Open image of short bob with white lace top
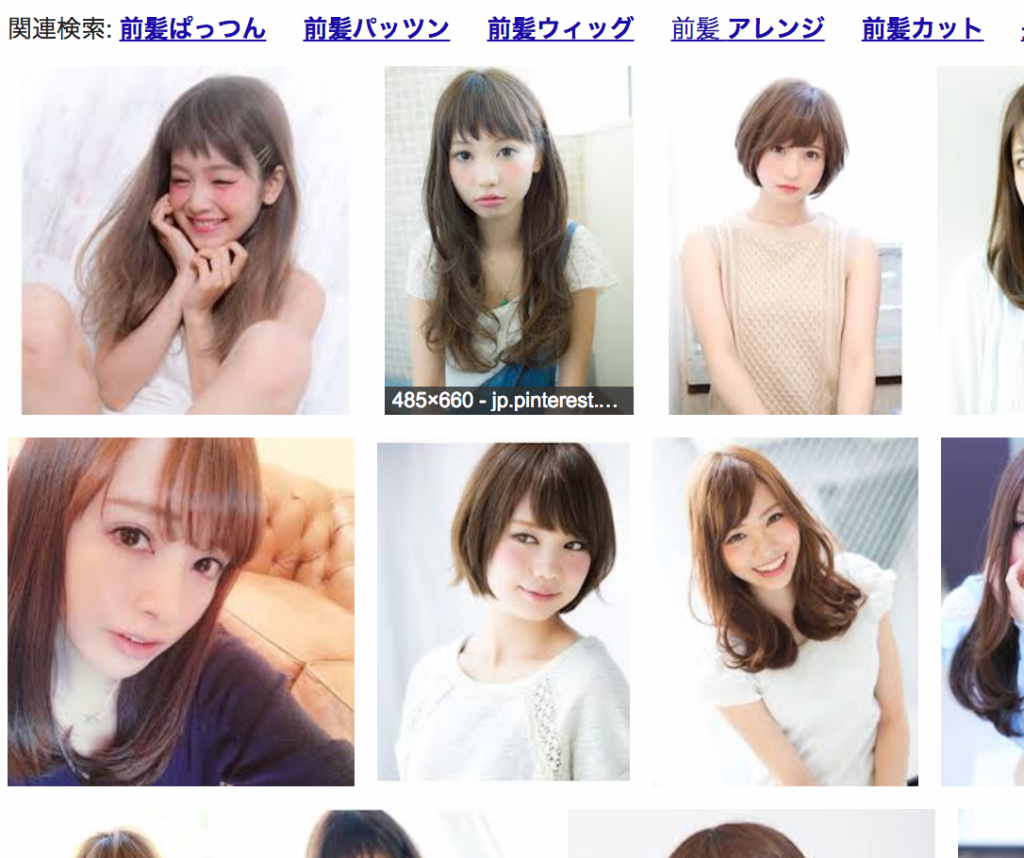Viewport: 1024px width, 858px height. pos(503,611)
